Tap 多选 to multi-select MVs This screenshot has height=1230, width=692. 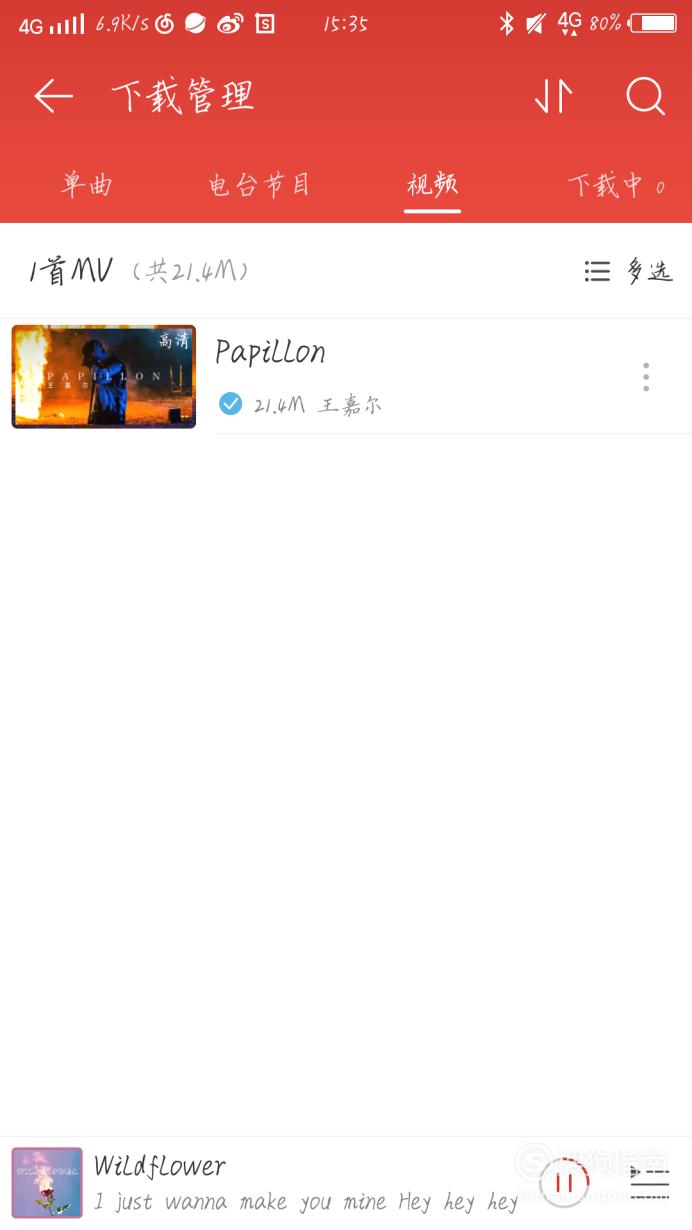pos(629,271)
